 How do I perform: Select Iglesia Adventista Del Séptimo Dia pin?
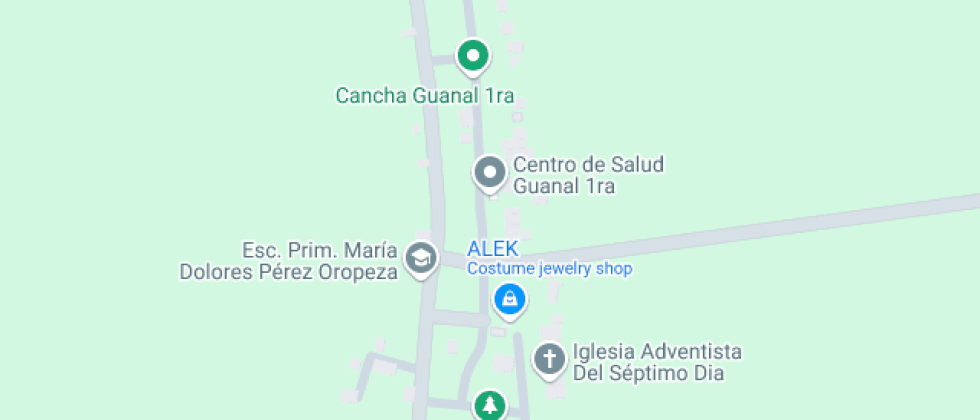[549, 359]
